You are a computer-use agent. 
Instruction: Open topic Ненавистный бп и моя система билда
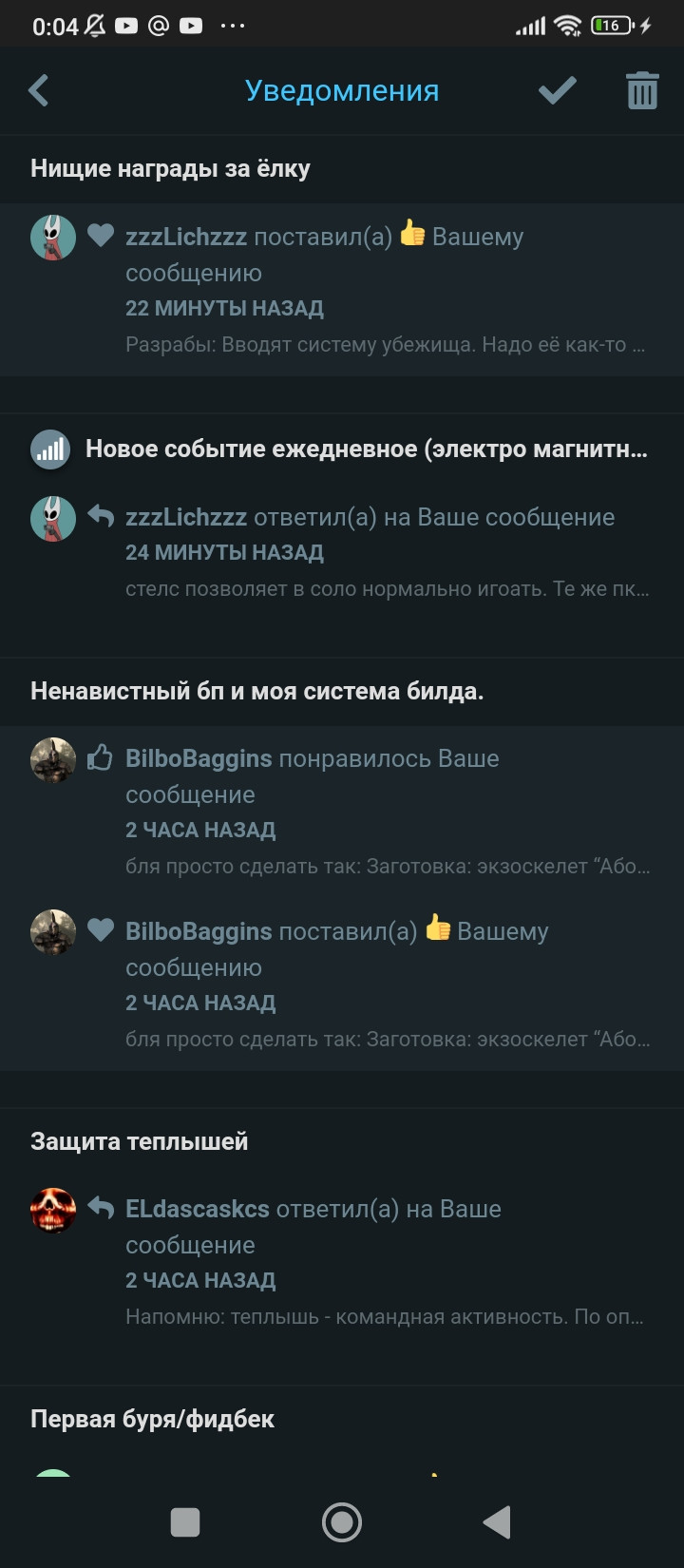(256, 691)
